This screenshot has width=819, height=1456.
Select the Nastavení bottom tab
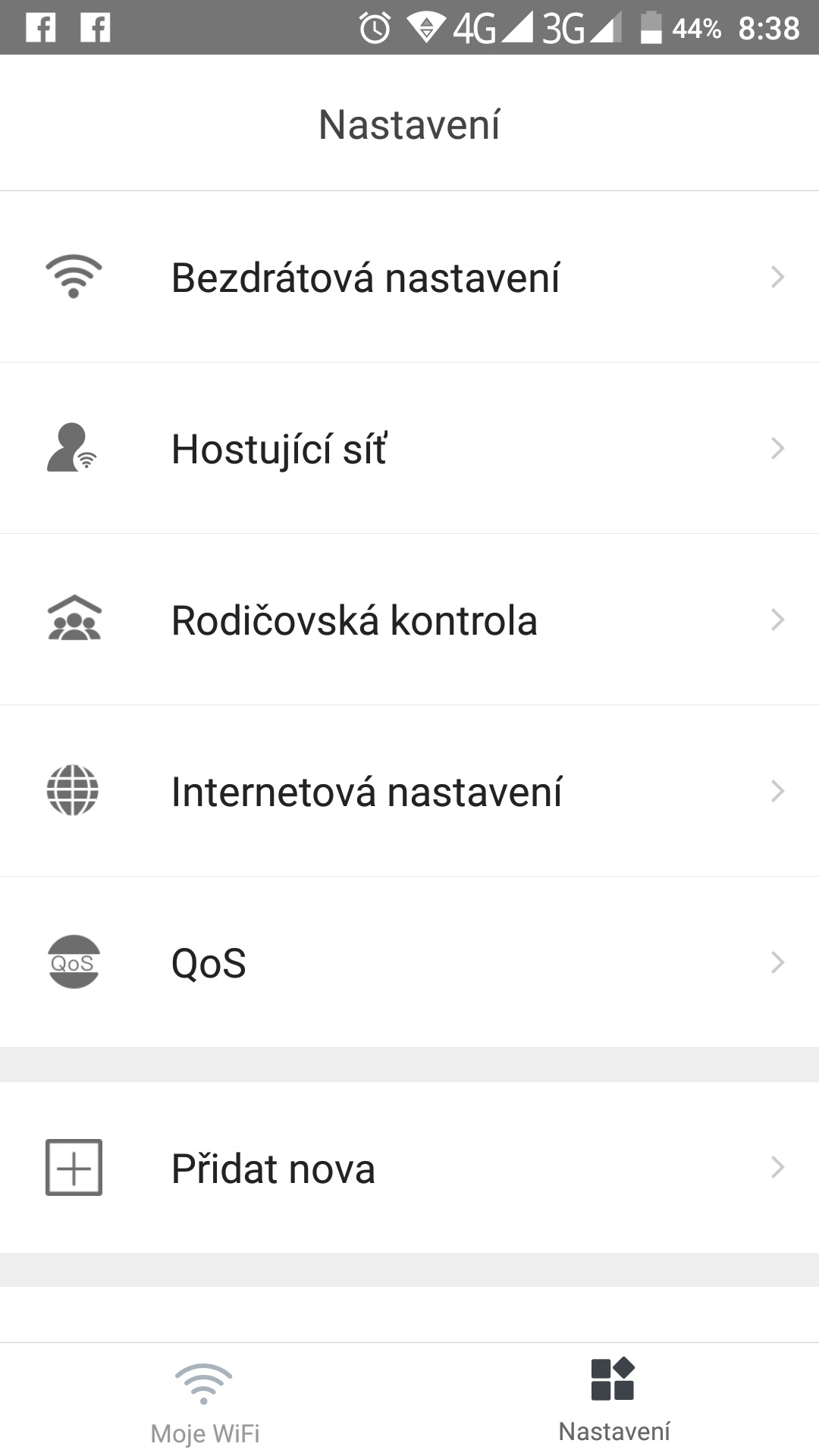[613, 1400]
